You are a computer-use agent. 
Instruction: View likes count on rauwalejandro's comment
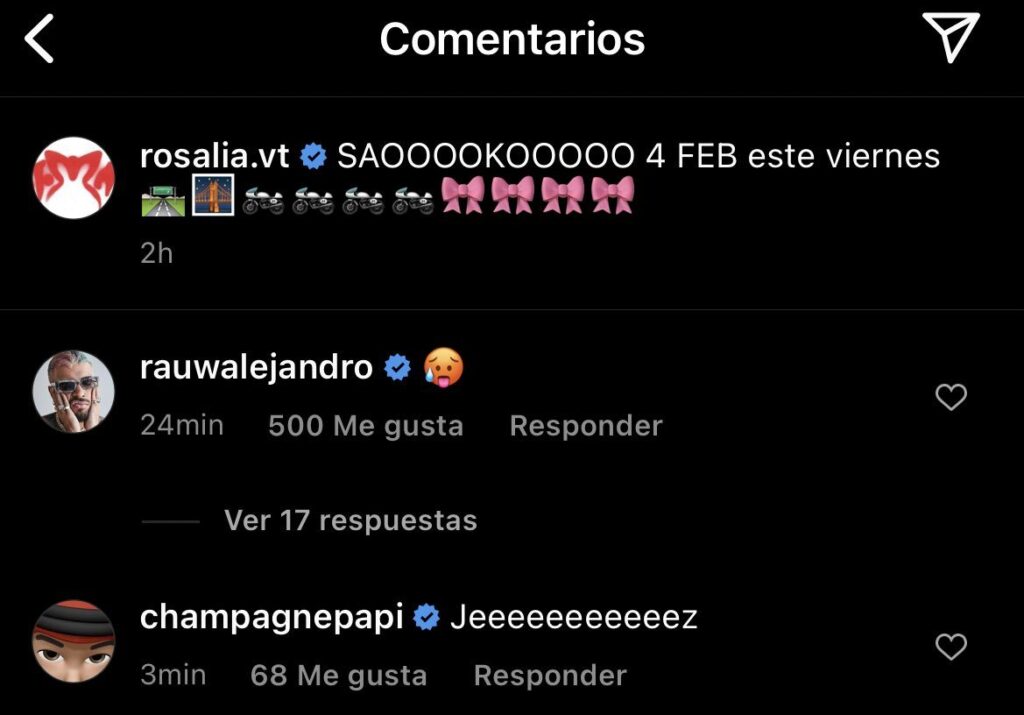[366, 426]
